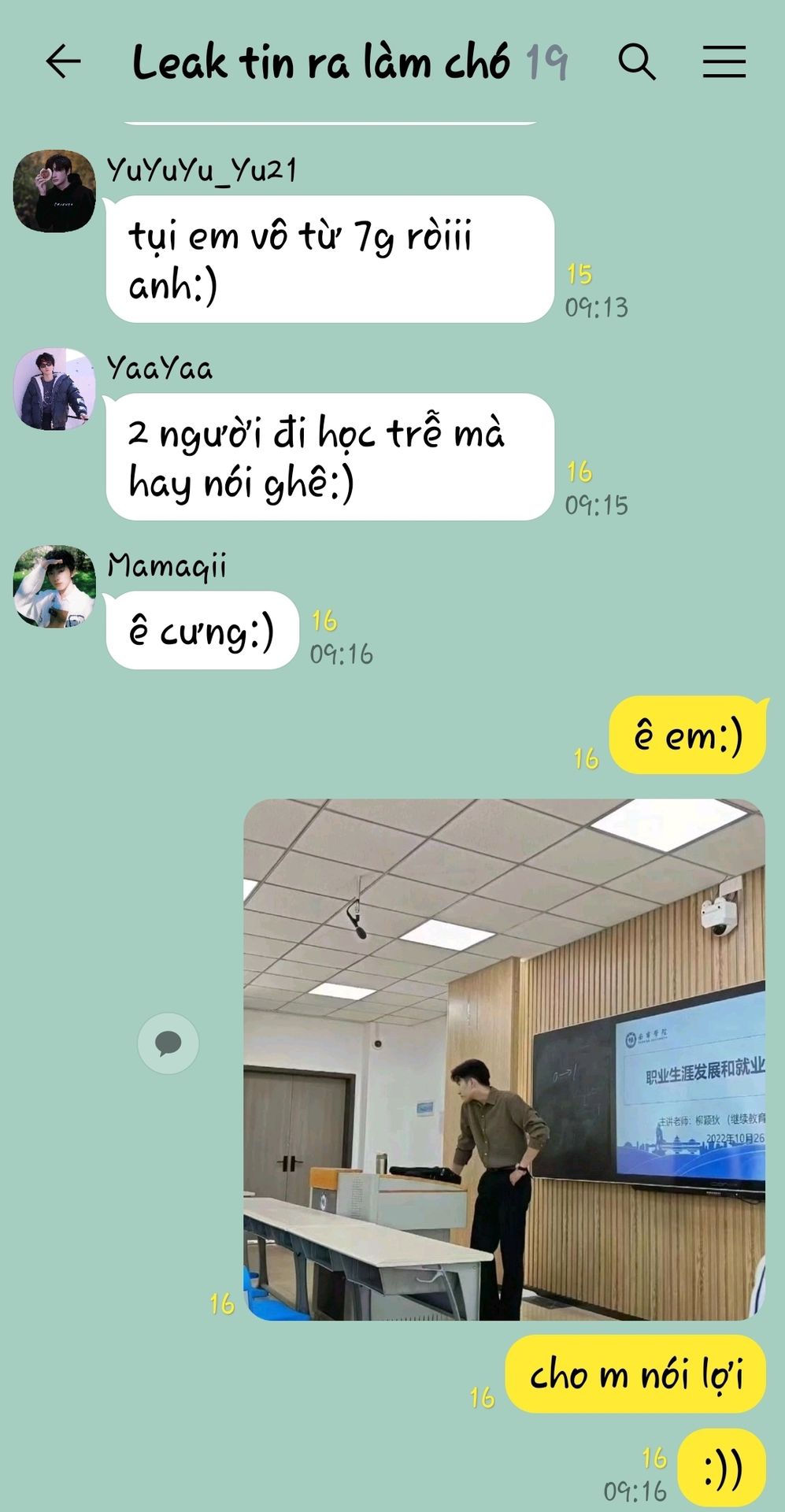This screenshot has width=785, height=1512.
Task: Go back from the group chat
Action: click(63, 61)
